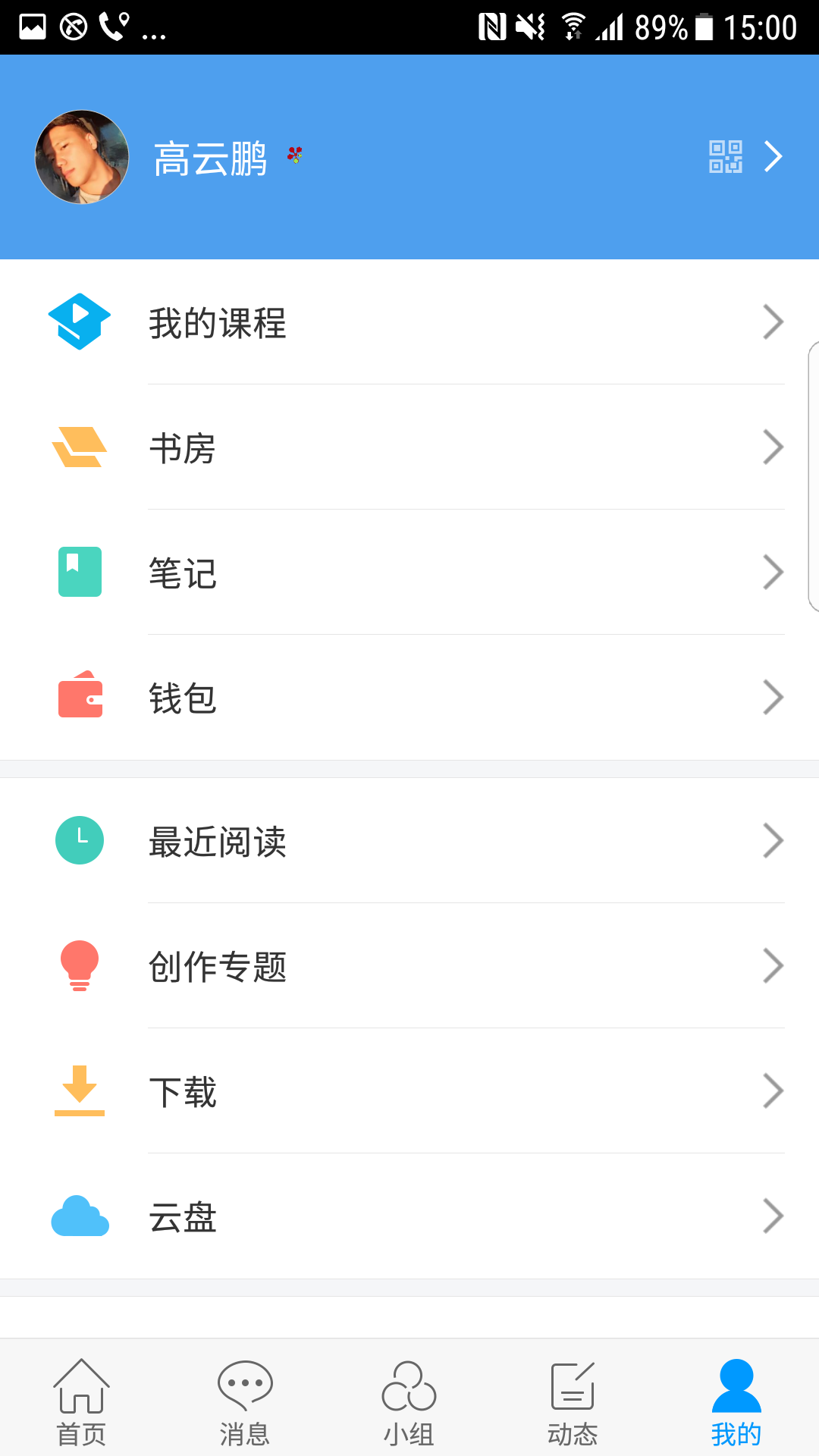Go to 笔记 (Notes)
Viewport: 819px width, 1456px height.
[x=409, y=573]
